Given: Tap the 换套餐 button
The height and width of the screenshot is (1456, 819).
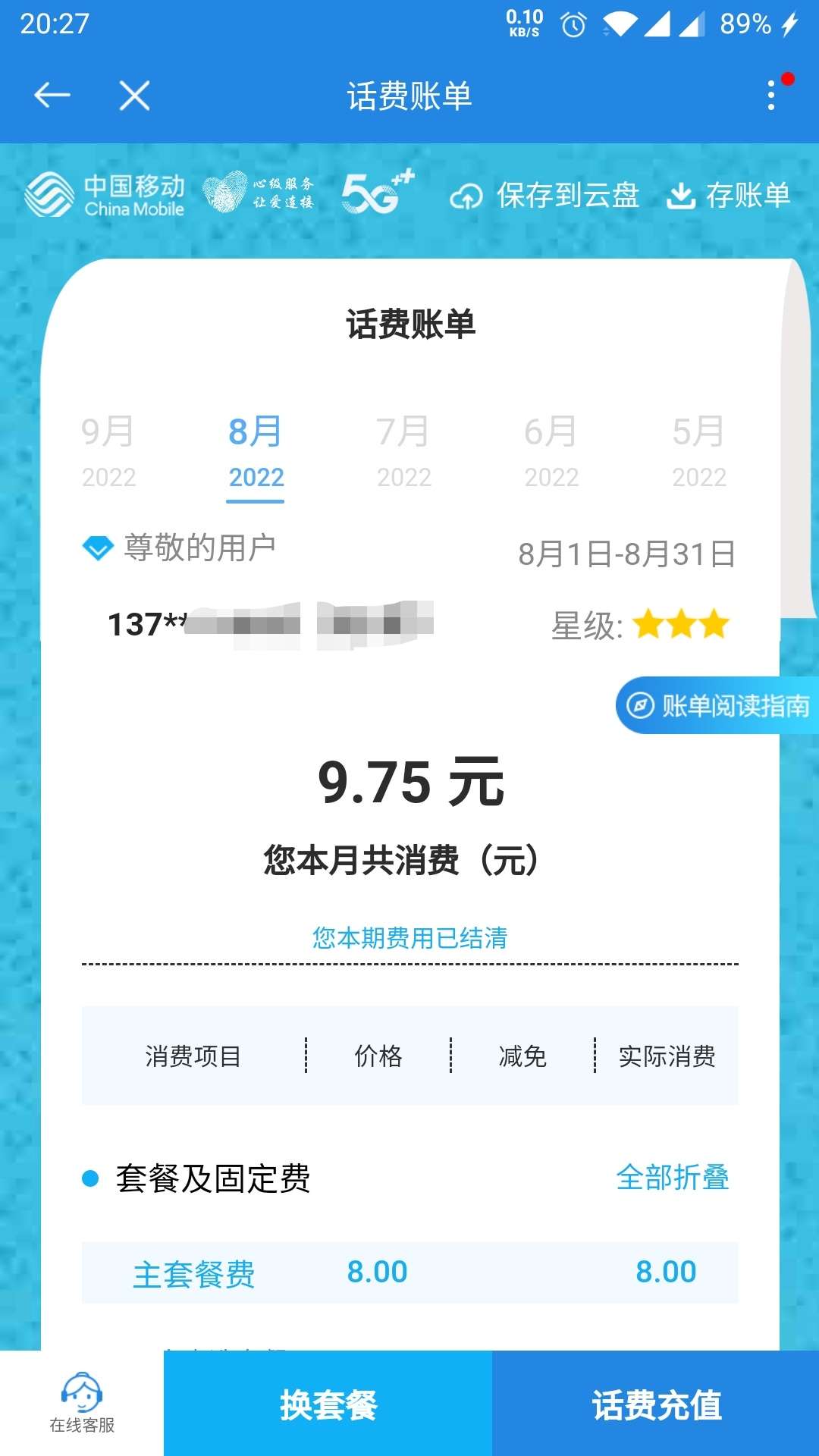Looking at the screenshot, I should 328,1404.
